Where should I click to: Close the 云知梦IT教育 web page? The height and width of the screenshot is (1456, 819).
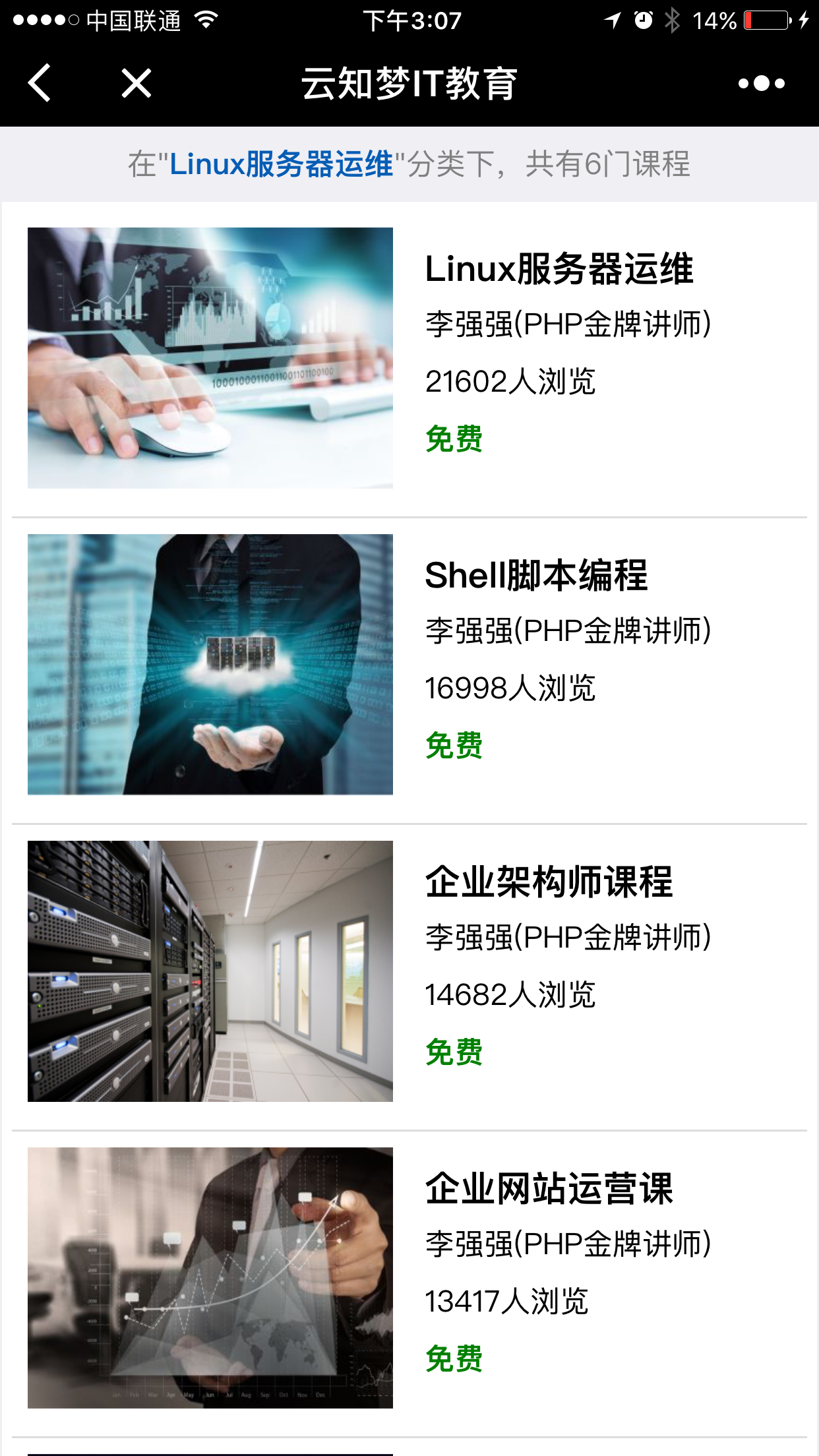click(x=136, y=83)
